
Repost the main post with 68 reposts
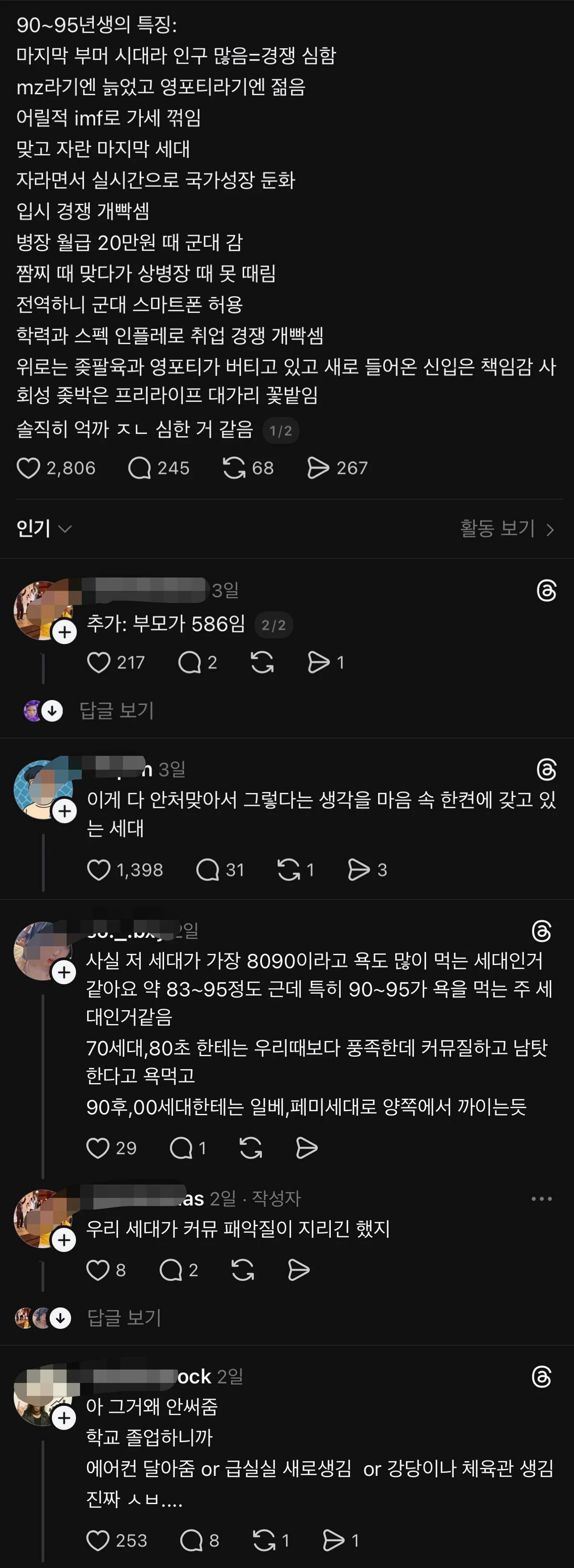(x=234, y=468)
